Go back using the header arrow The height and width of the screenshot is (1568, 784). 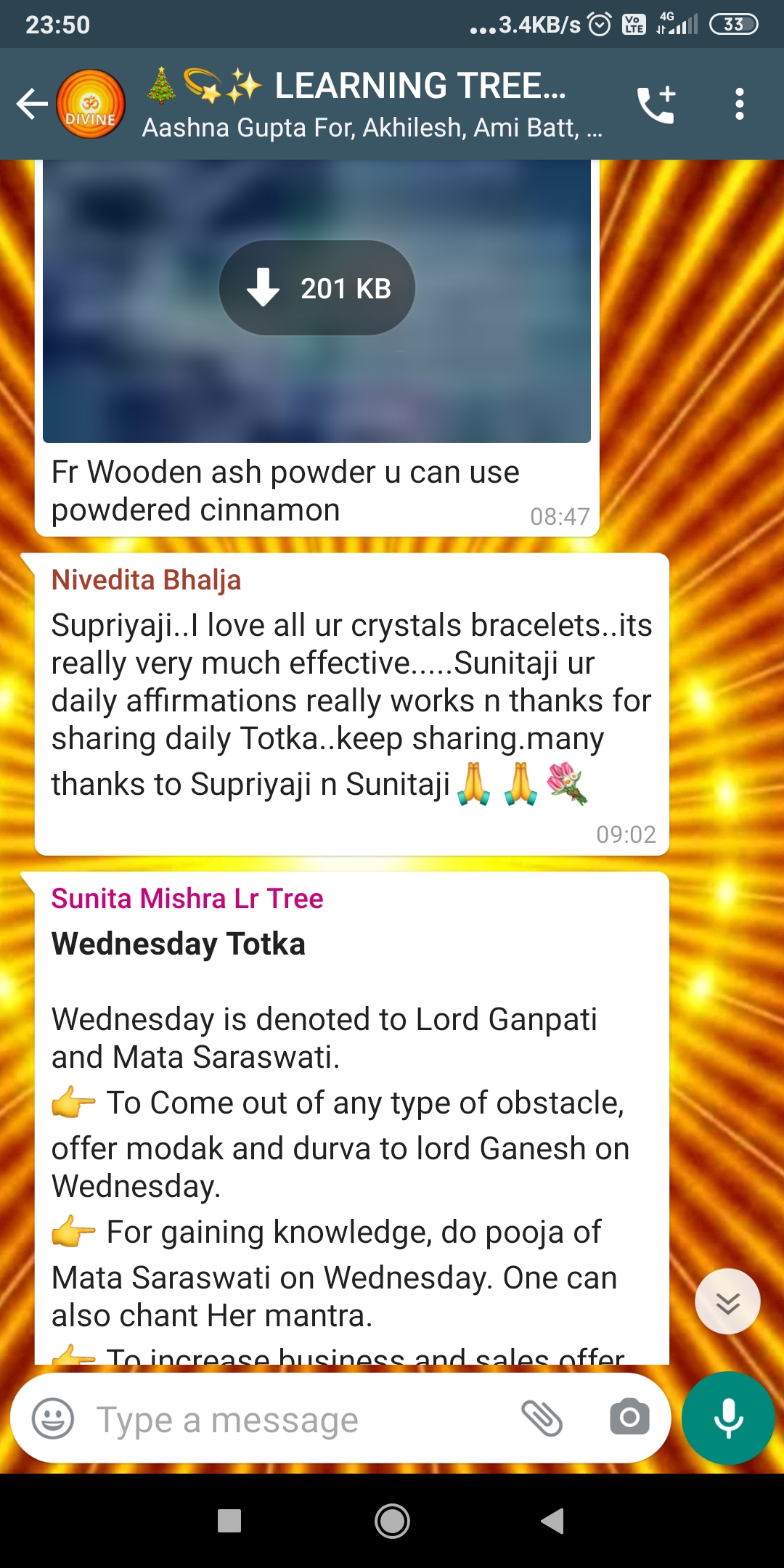point(33,104)
